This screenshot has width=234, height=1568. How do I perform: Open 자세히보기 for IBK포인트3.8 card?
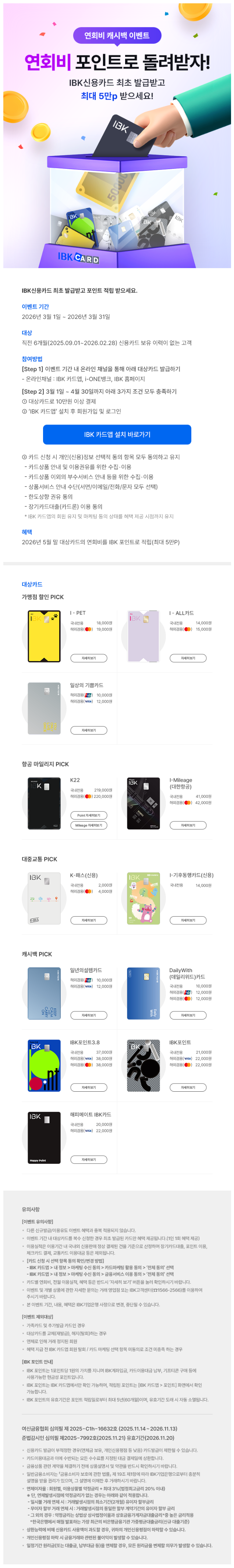tap(88, 1087)
